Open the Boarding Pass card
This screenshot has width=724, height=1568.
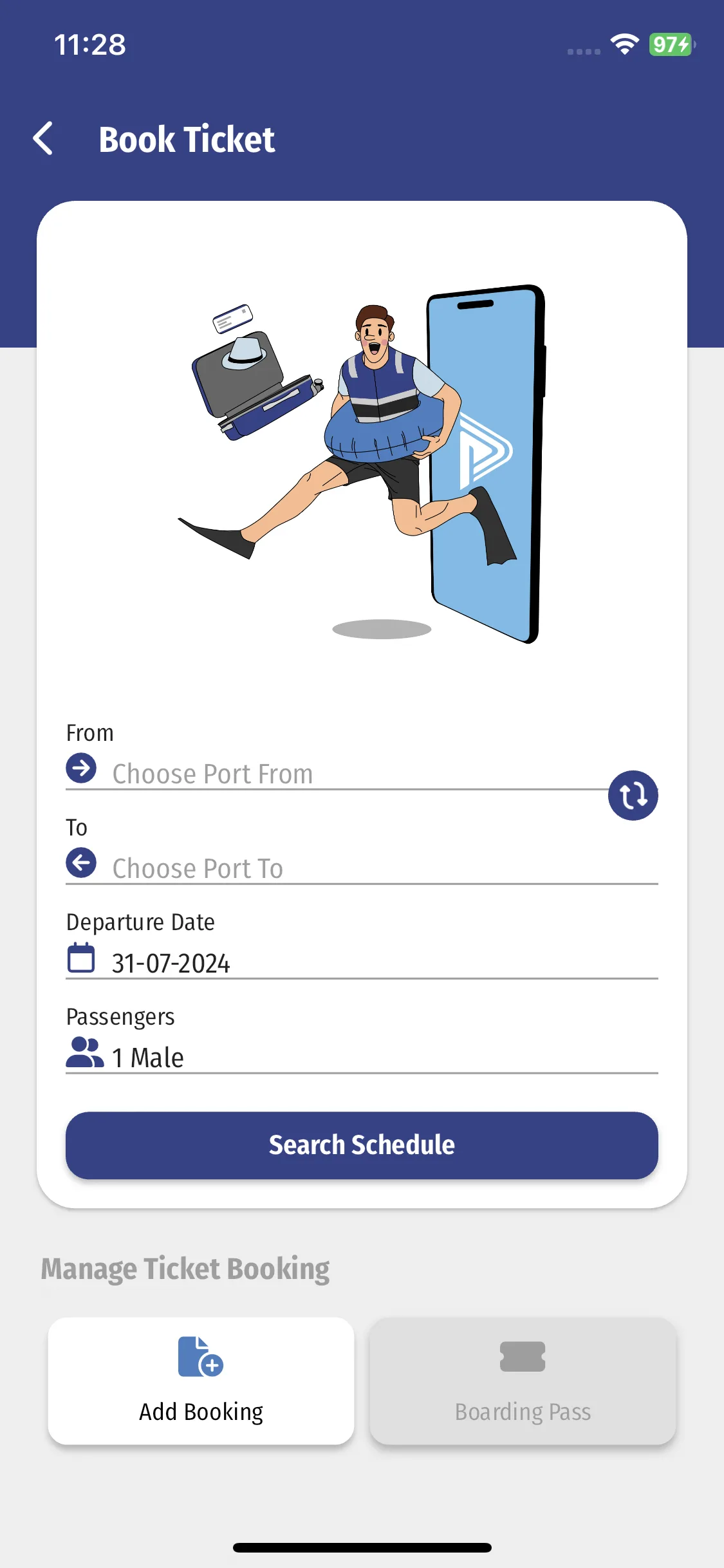(x=523, y=1381)
